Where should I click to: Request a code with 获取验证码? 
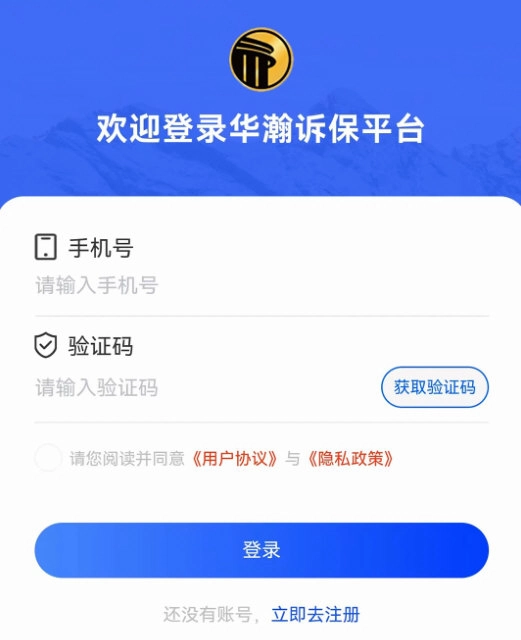[435, 387]
